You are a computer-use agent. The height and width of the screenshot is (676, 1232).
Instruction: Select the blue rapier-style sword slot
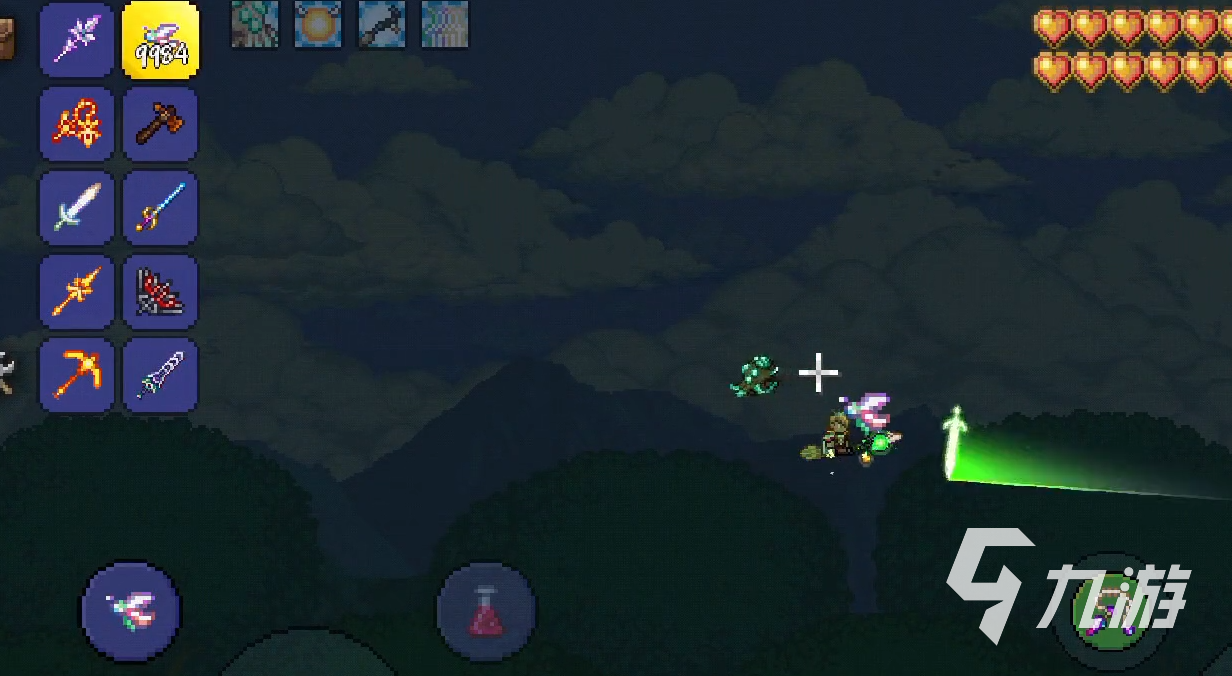161,208
